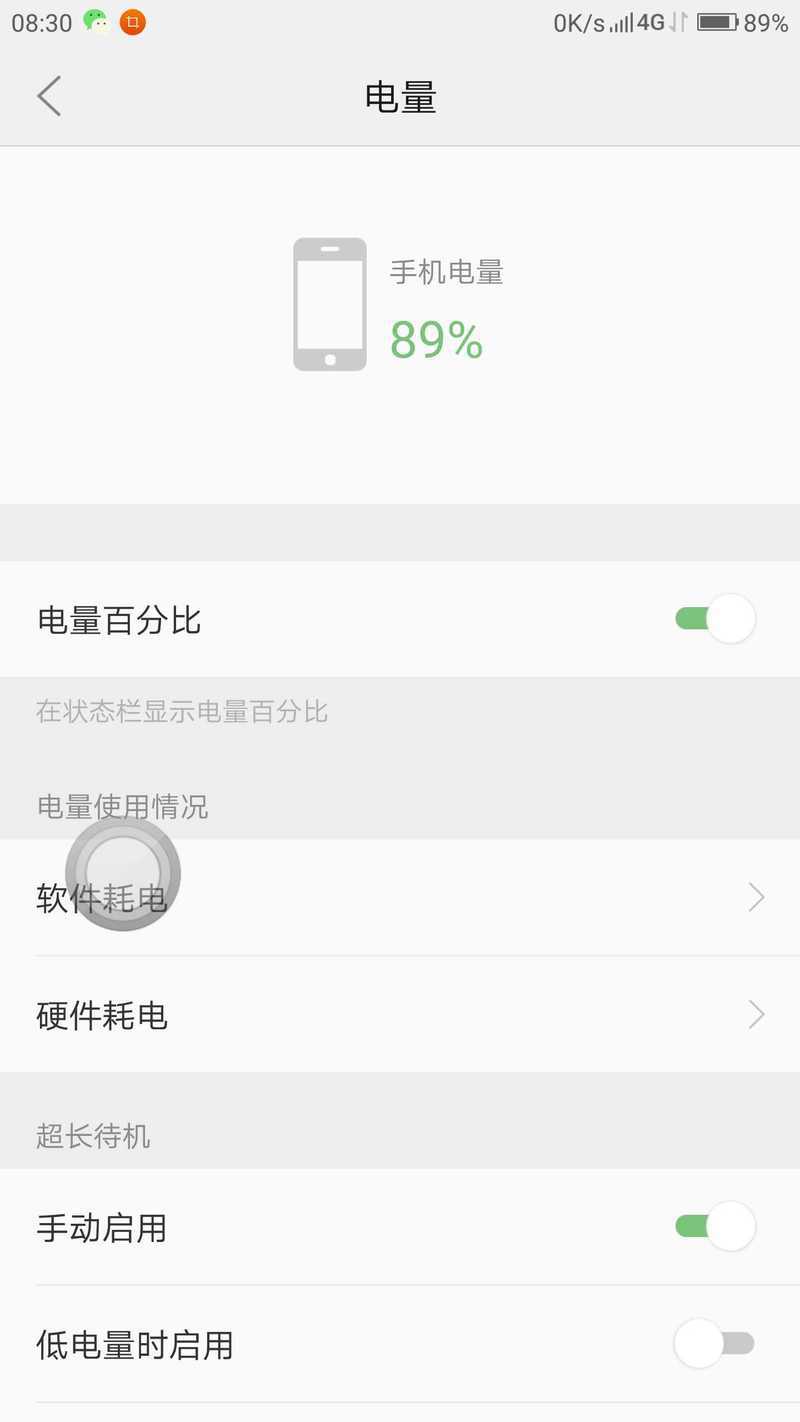Turn off the 电量百分比 switch
Screen dimensions: 800x1422
[715, 619]
